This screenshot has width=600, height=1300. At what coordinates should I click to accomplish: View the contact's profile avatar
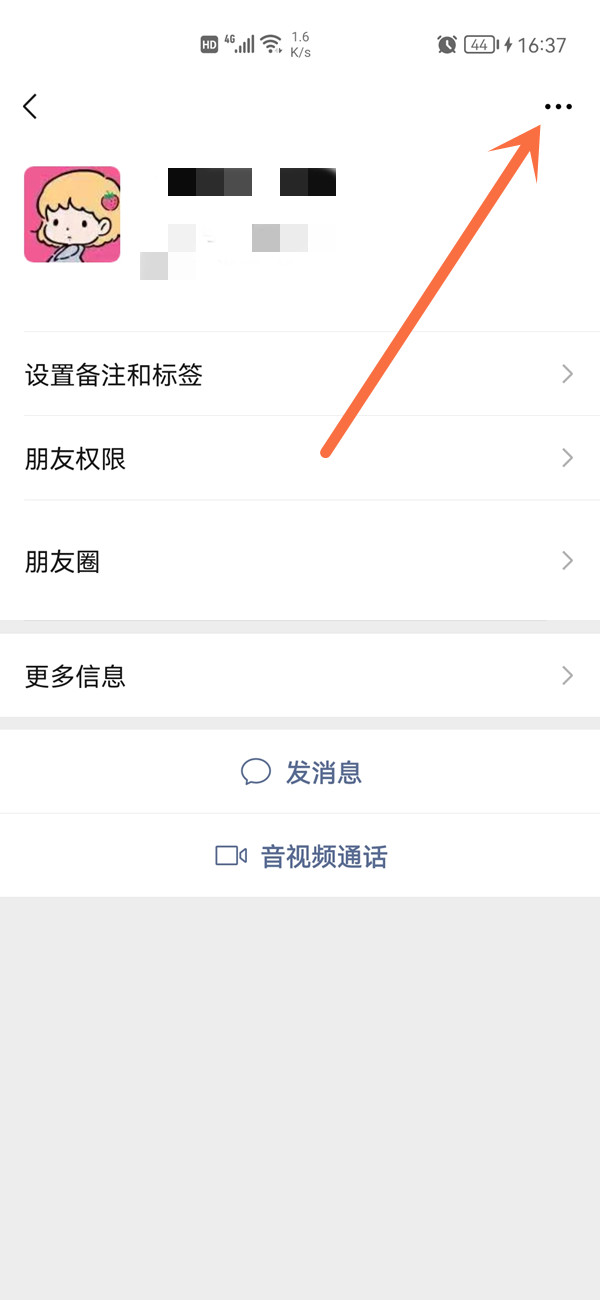pos(72,215)
